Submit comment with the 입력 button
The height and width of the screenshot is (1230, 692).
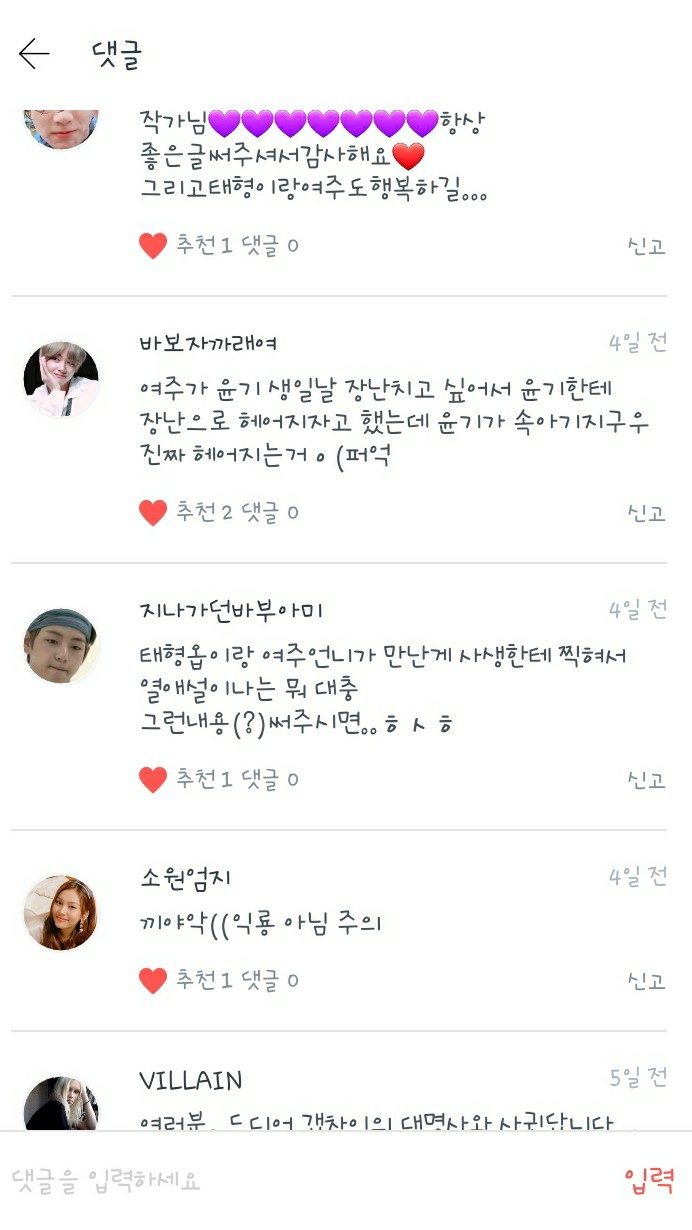coord(649,1180)
